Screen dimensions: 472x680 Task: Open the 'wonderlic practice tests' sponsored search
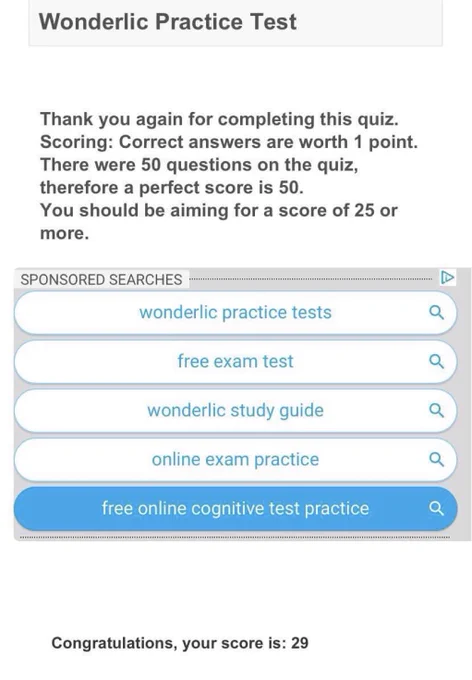click(236, 313)
